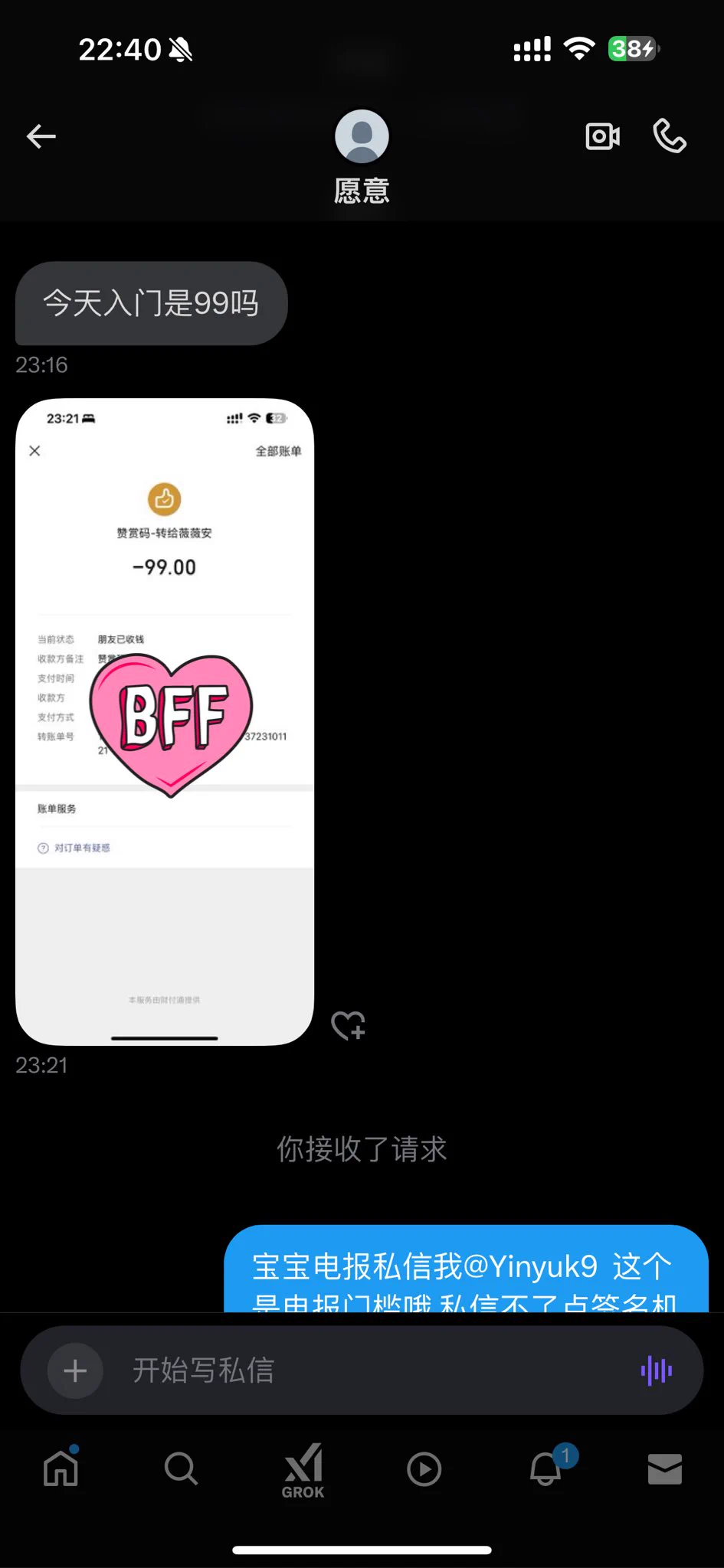Open the plus attachment button

tap(75, 1370)
